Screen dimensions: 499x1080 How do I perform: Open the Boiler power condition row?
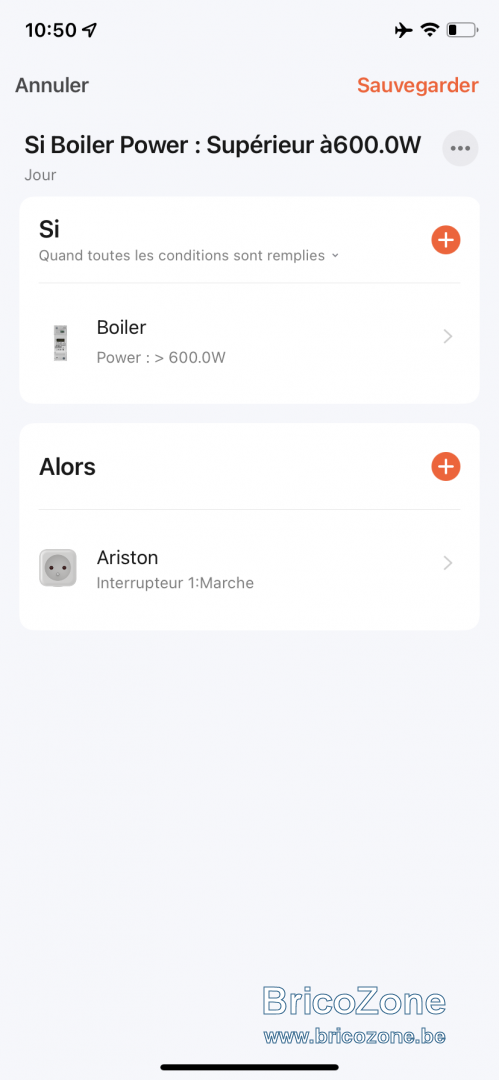point(250,342)
